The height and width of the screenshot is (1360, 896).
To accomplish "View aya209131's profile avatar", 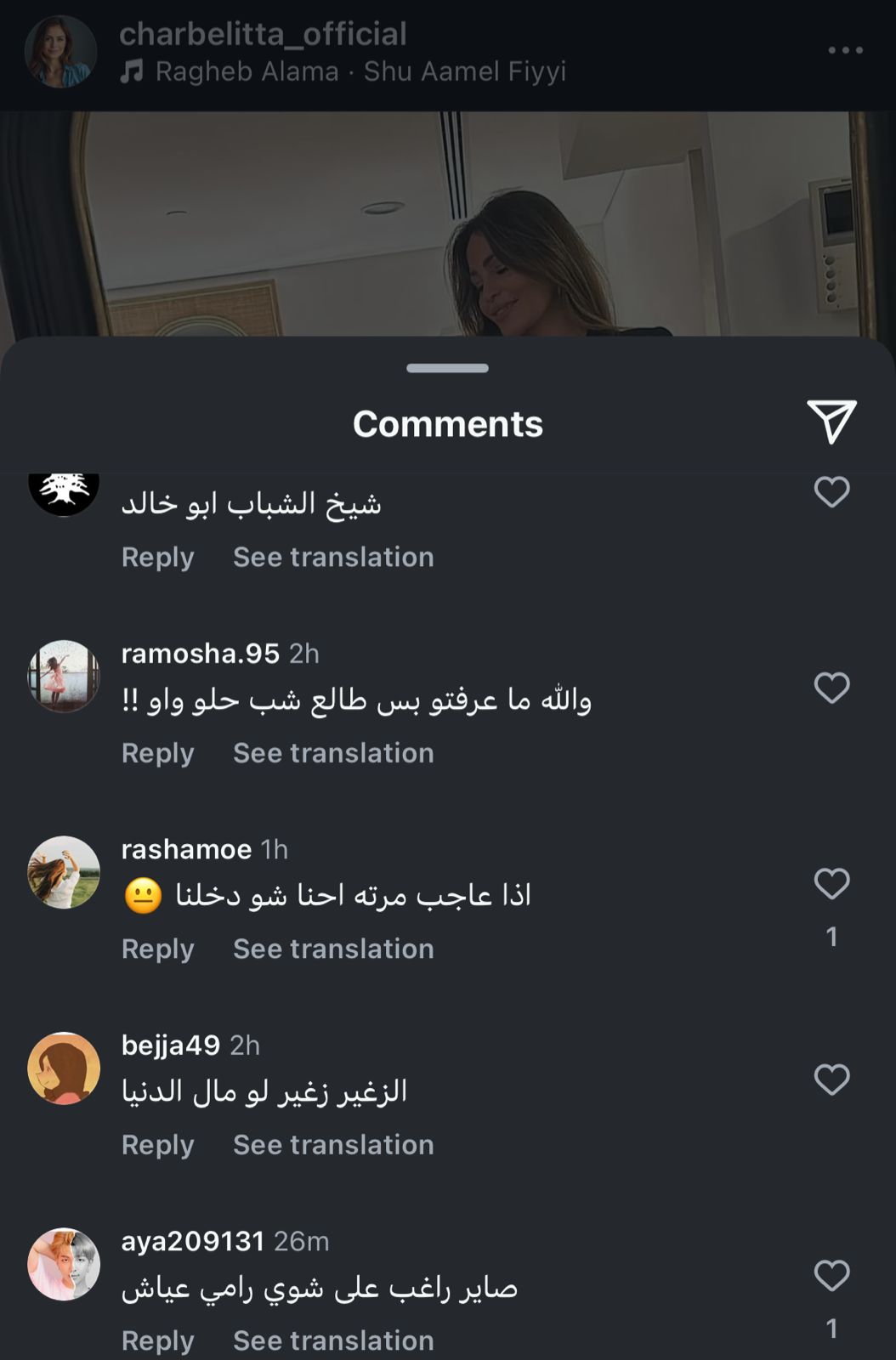I will click(64, 1264).
